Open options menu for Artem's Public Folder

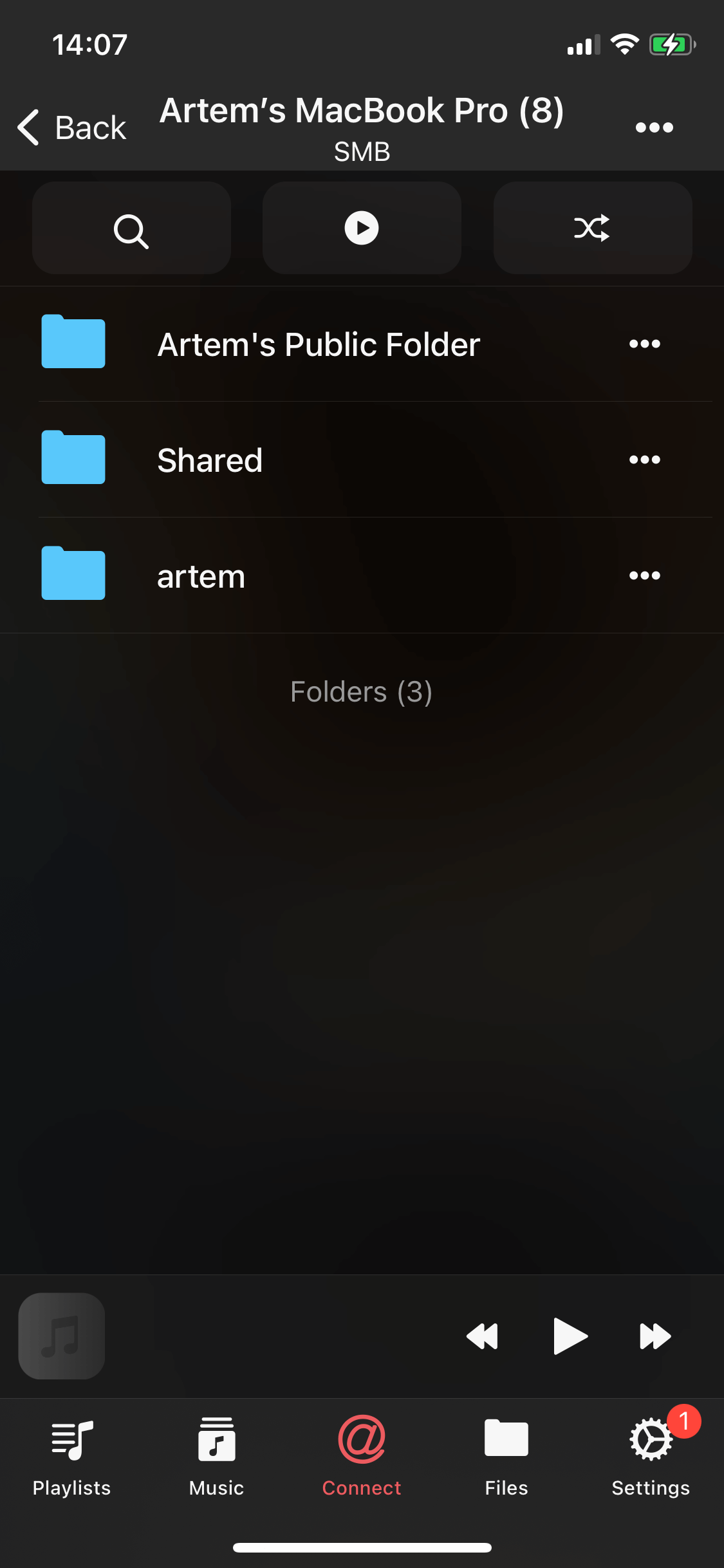[x=644, y=343]
